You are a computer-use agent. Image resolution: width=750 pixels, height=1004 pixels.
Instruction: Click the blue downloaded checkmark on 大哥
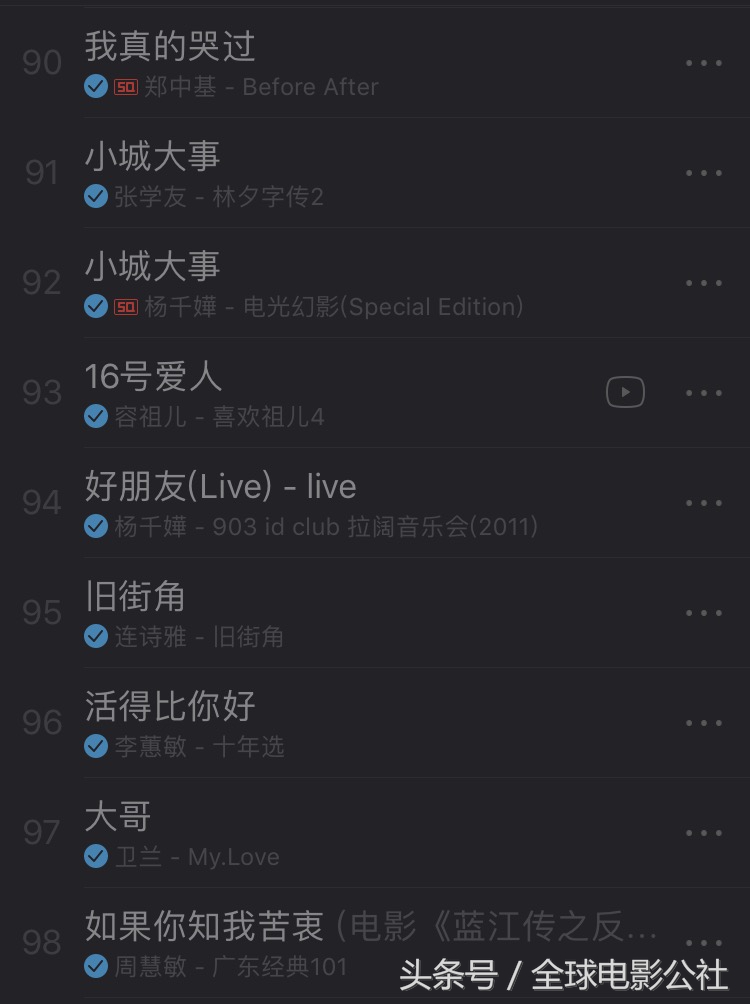pyautogui.click(x=95, y=856)
